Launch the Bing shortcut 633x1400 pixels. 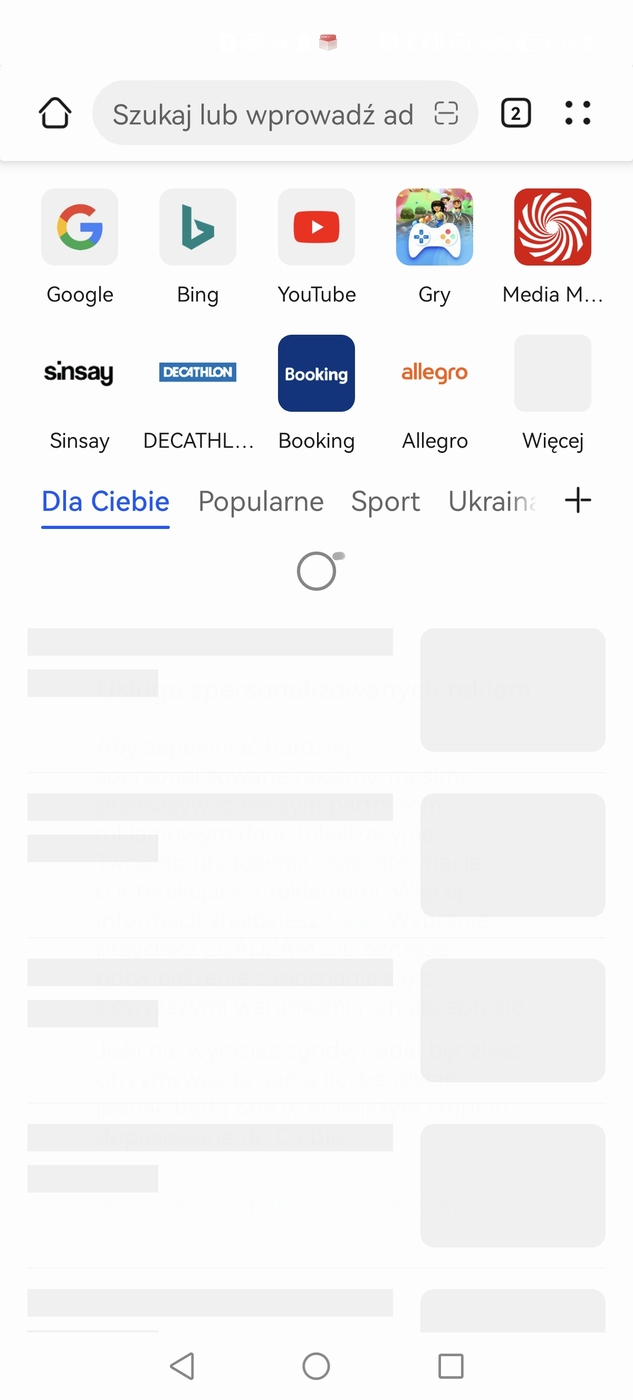pyautogui.click(x=198, y=227)
